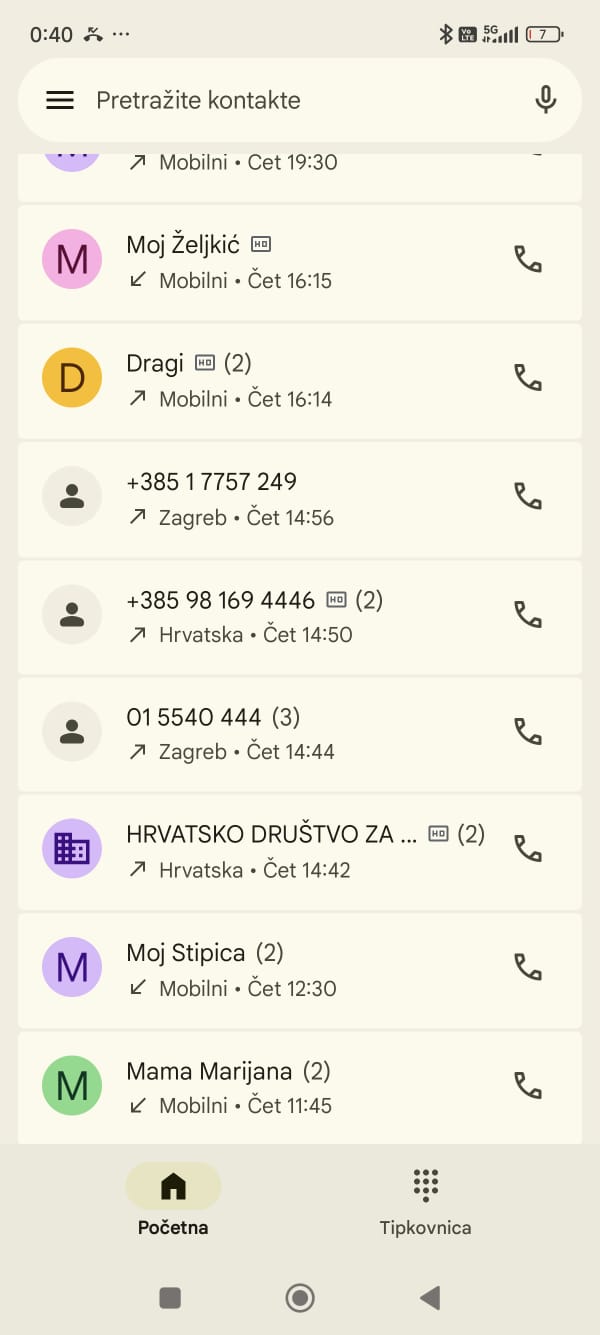The width and height of the screenshot is (600, 1335).
Task: Open Mama Marijana call history row
Action: (x=280, y=1087)
